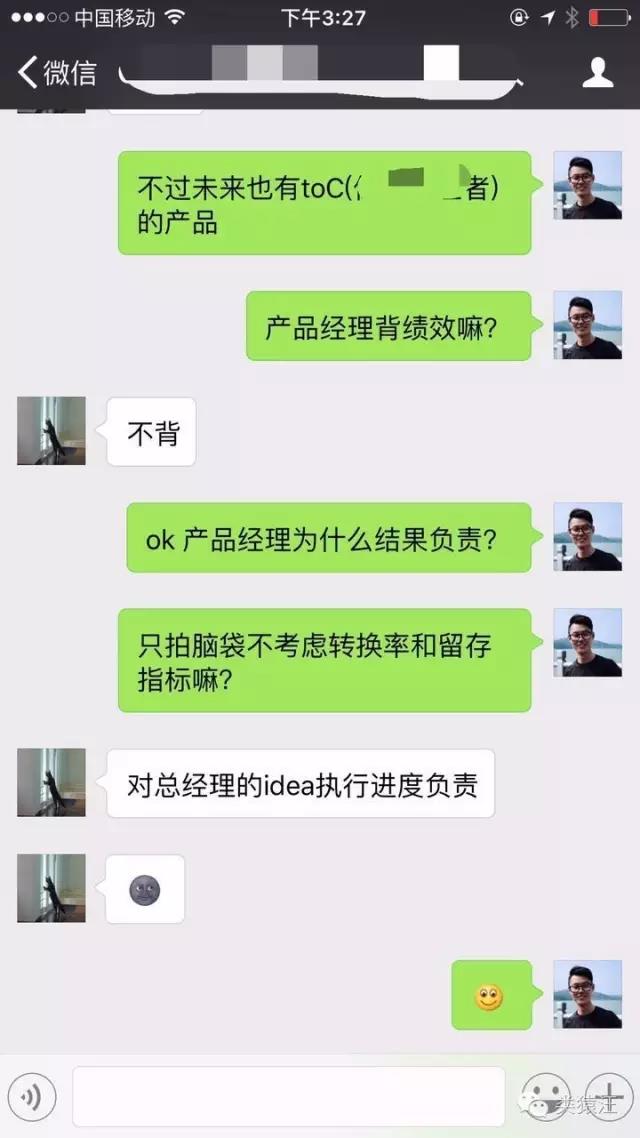This screenshot has width=640, height=1138.
Task: Open sender avatar next to 产品经理背绩效嘛?
Action: 587,326
